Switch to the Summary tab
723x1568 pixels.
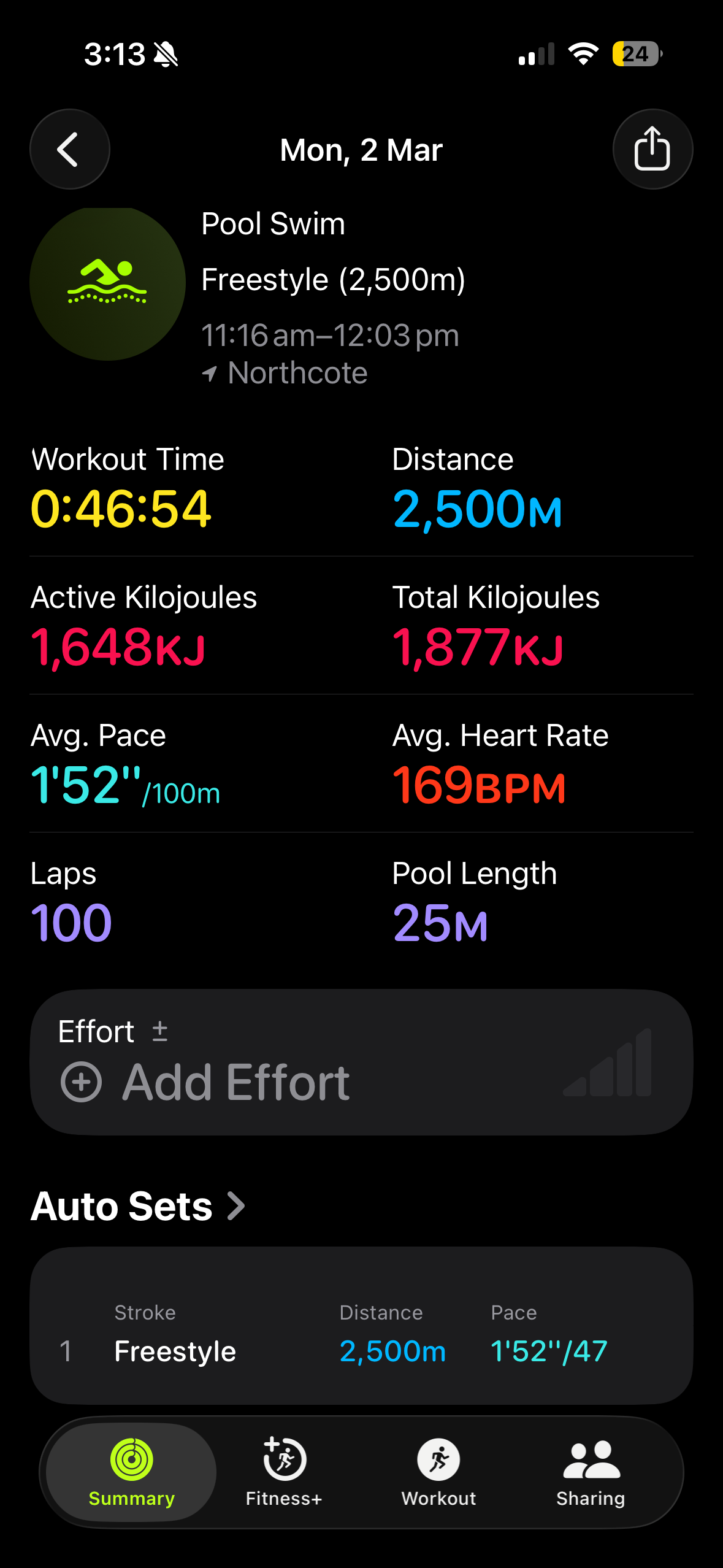click(x=131, y=1471)
